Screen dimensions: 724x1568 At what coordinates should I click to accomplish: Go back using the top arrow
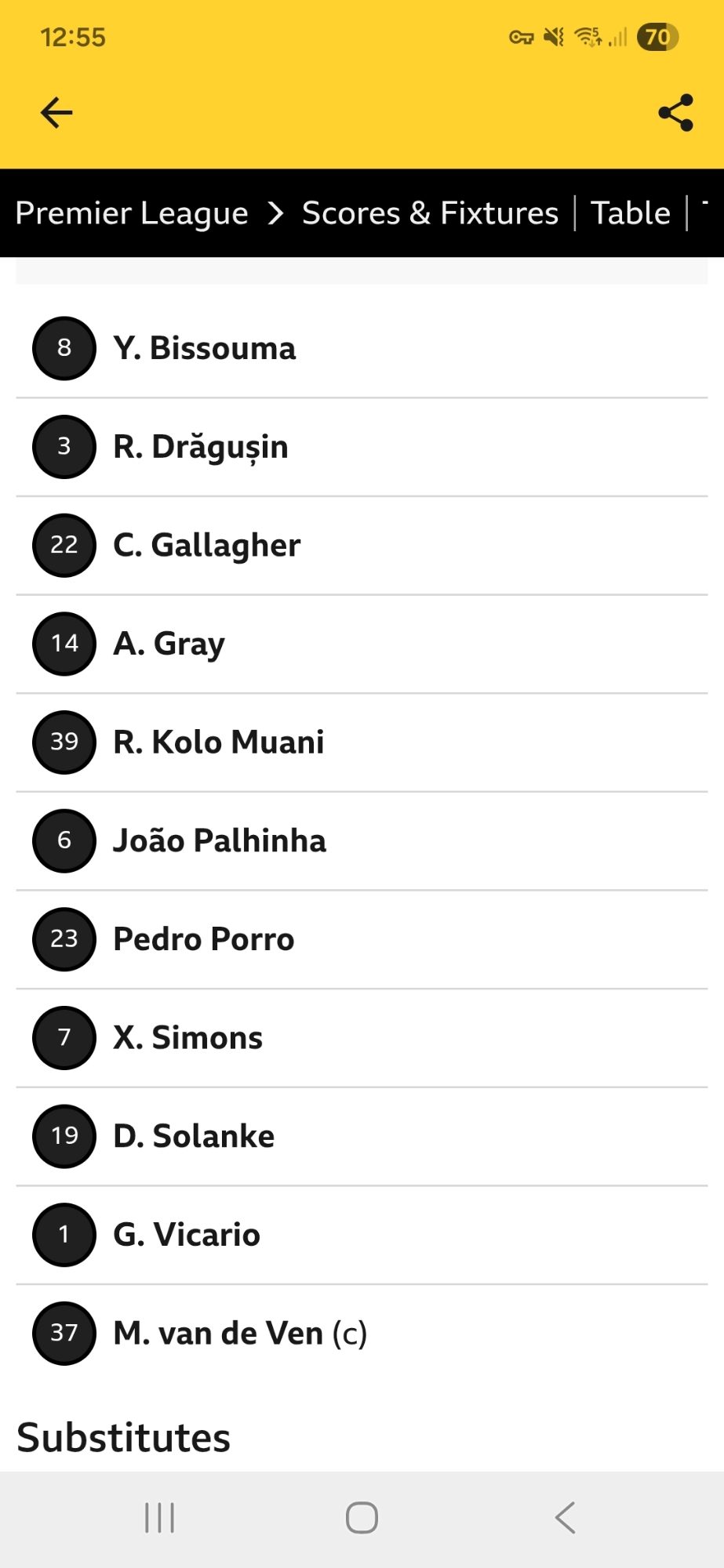pyautogui.click(x=56, y=113)
